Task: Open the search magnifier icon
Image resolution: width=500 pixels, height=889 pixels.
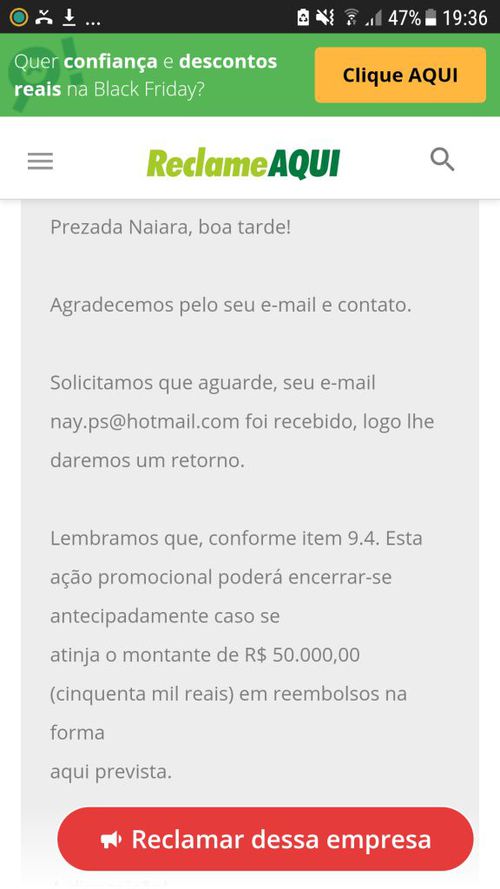Action: click(x=442, y=160)
